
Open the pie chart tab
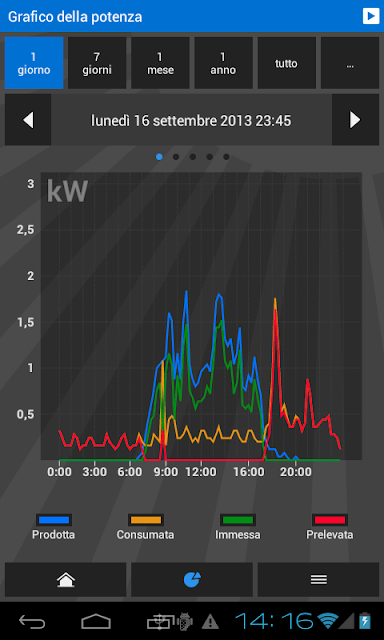192,580
